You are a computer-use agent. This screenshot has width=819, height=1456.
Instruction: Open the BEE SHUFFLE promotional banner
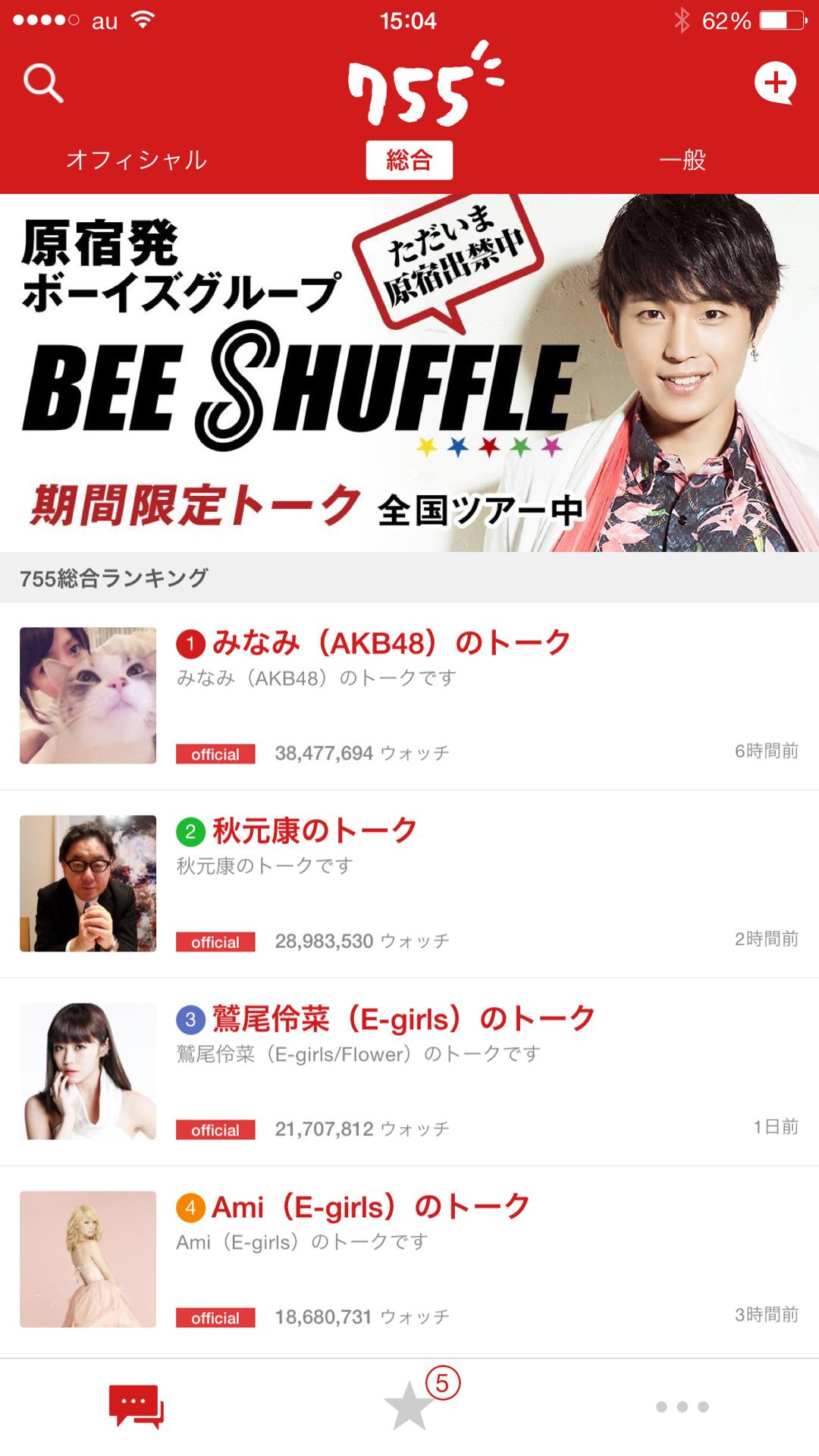pyautogui.click(x=409, y=372)
